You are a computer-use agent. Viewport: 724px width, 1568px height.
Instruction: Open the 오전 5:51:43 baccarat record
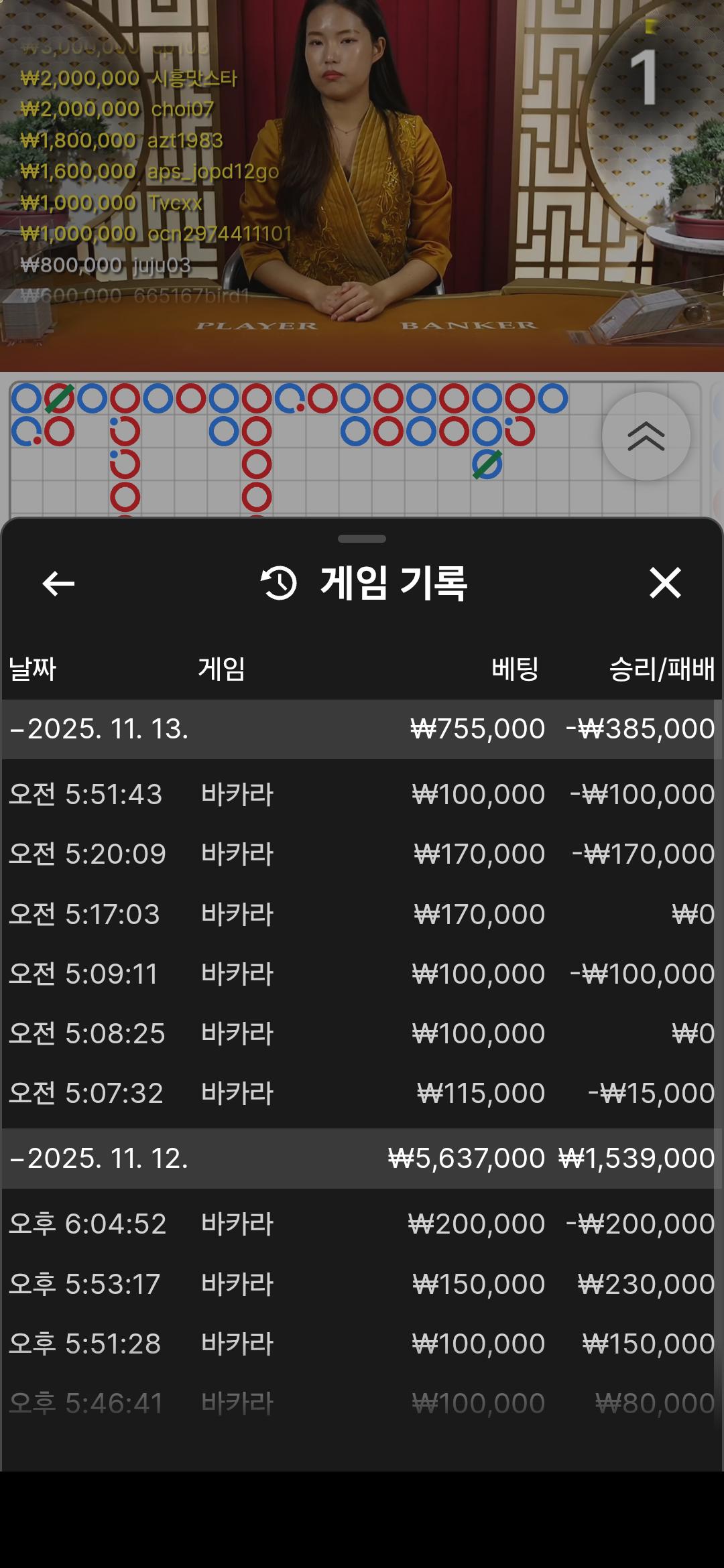(x=362, y=795)
